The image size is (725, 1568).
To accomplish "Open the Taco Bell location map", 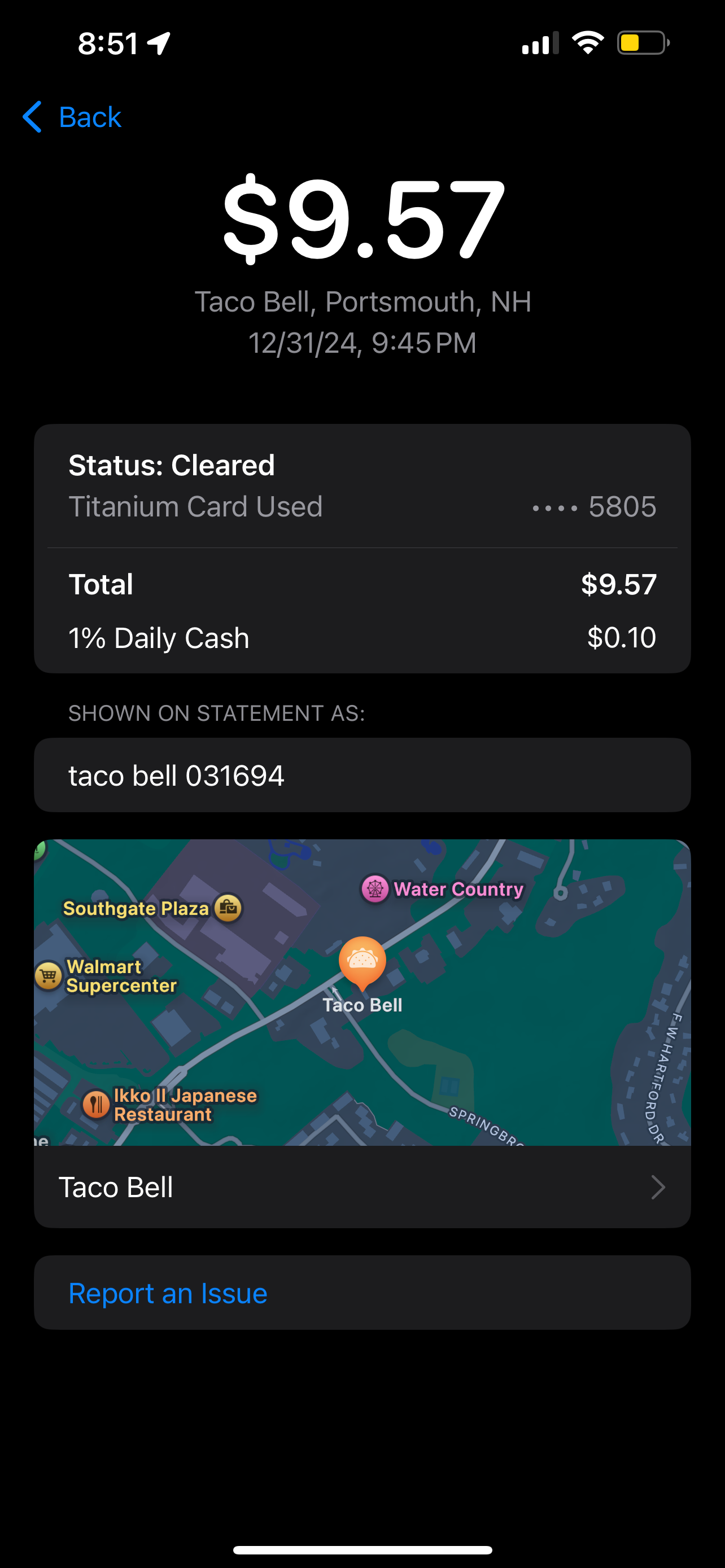I will click(361, 992).
